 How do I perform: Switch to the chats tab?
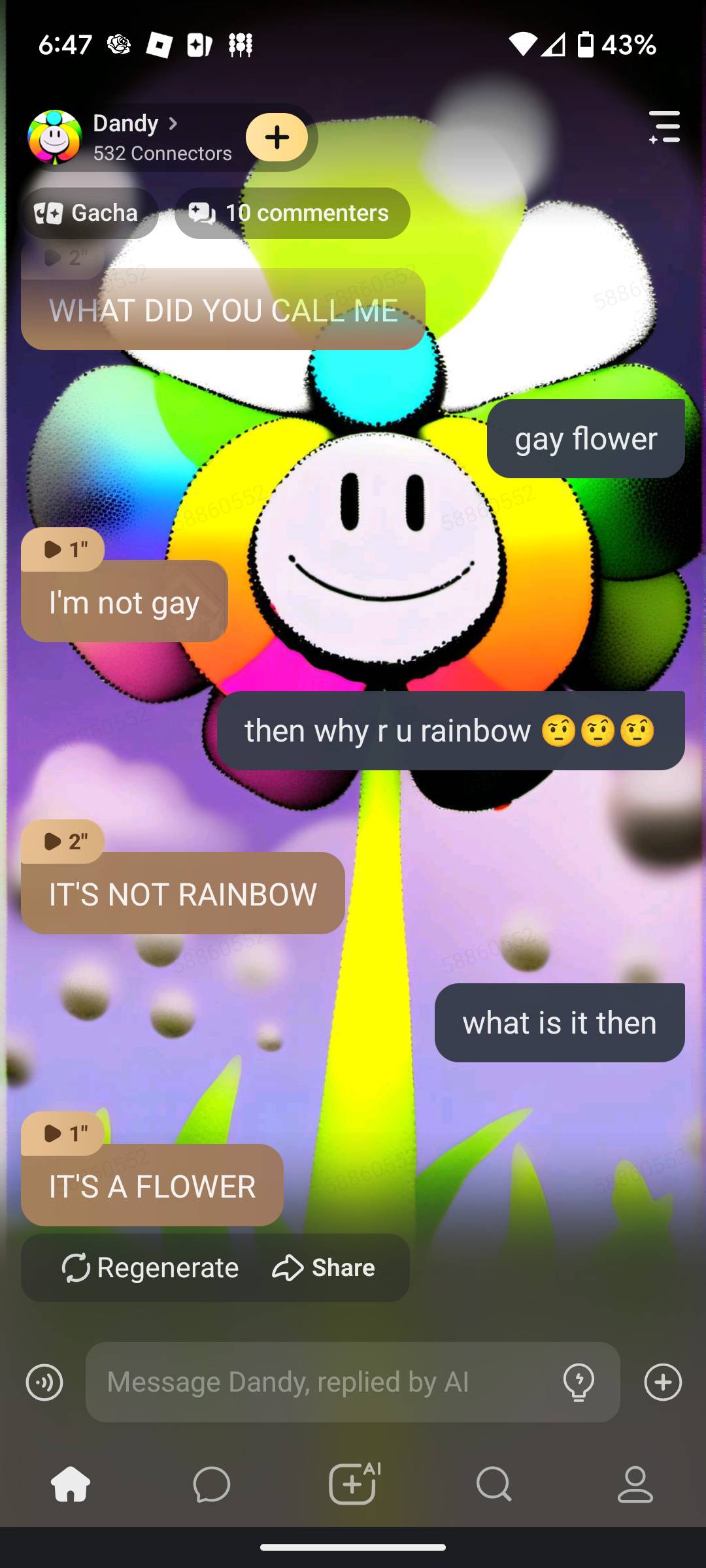(x=212, y=1484)
